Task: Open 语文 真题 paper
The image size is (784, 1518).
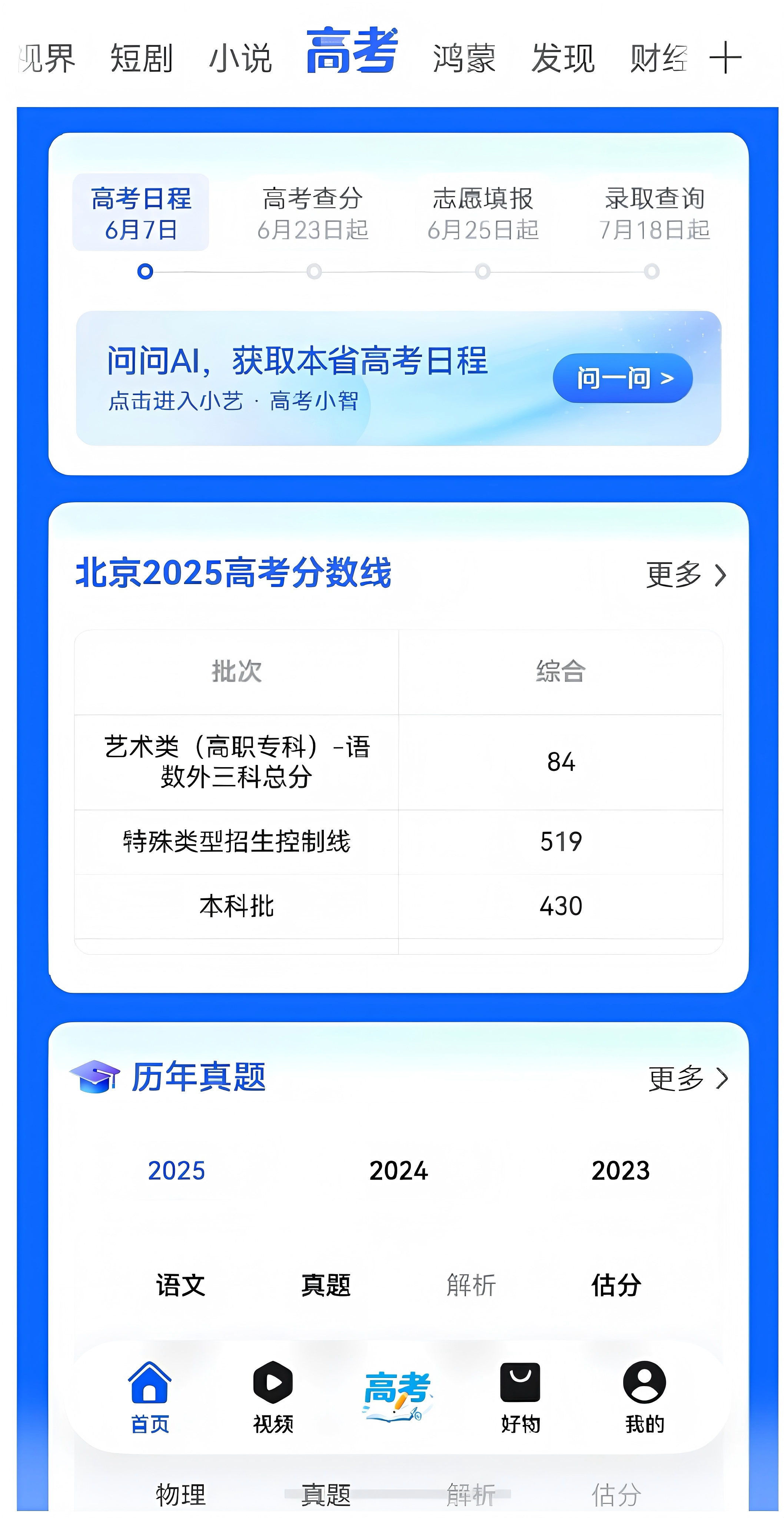Action: pos(326,1285)
